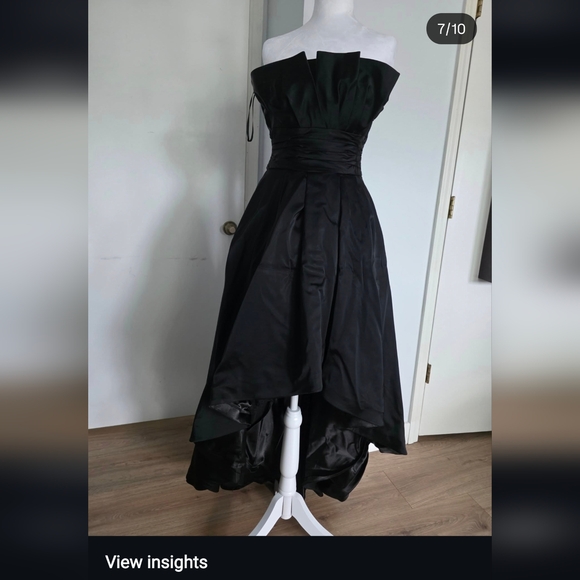Image resolution: width=580 pixels, height=580 pixels.
Task: Open View insights for this post
Action: (156, 562)
